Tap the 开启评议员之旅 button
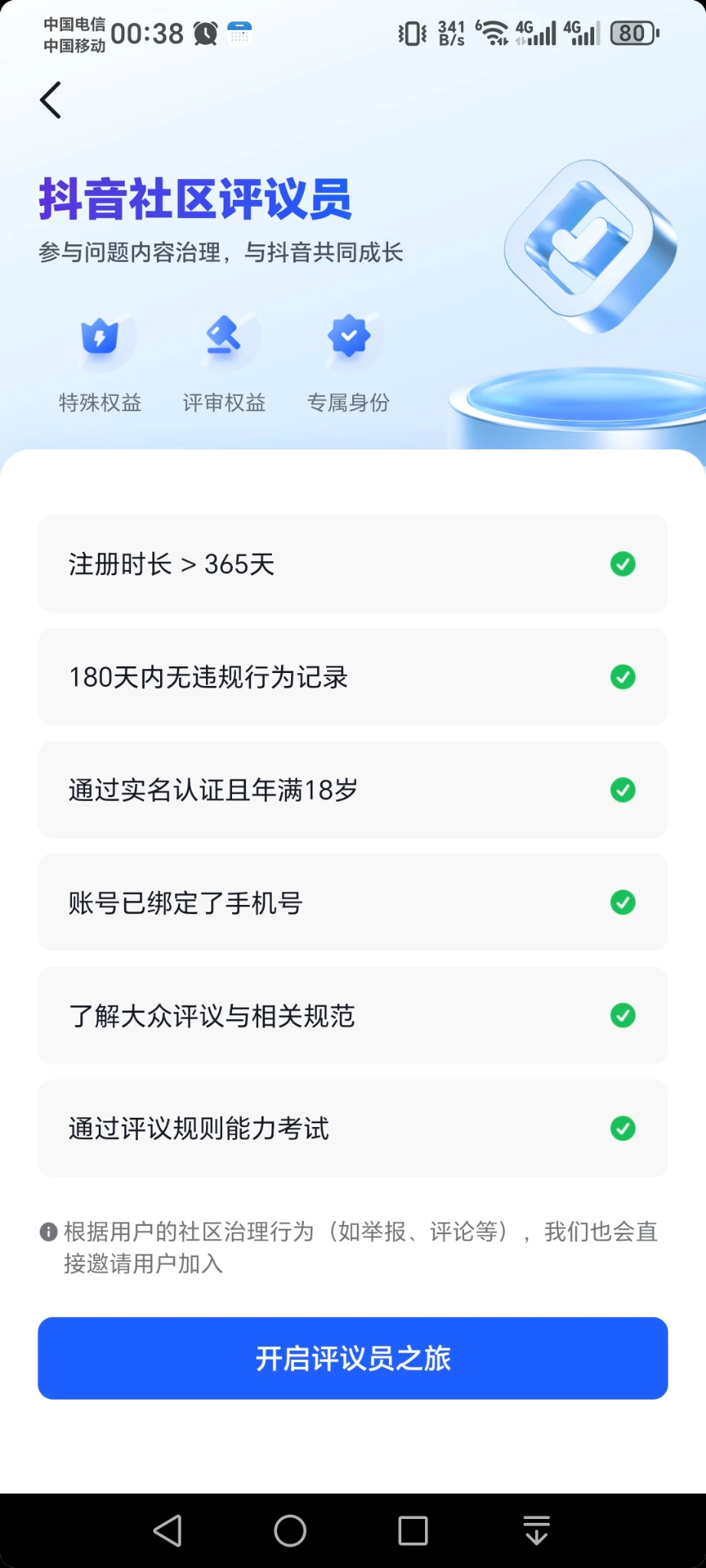706x1568 pixels. point(353,1358)
